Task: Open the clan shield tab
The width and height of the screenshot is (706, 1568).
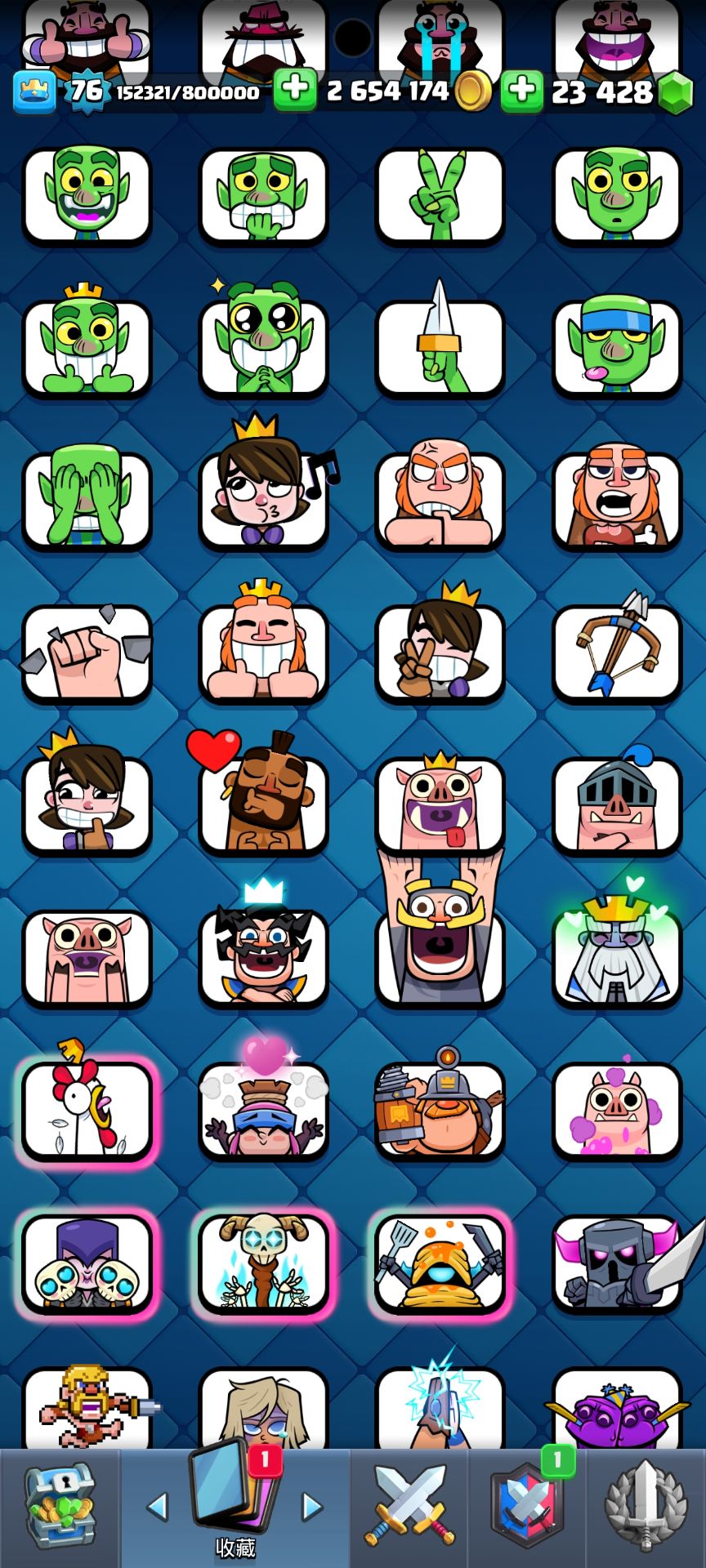Action: point(527,1507)
